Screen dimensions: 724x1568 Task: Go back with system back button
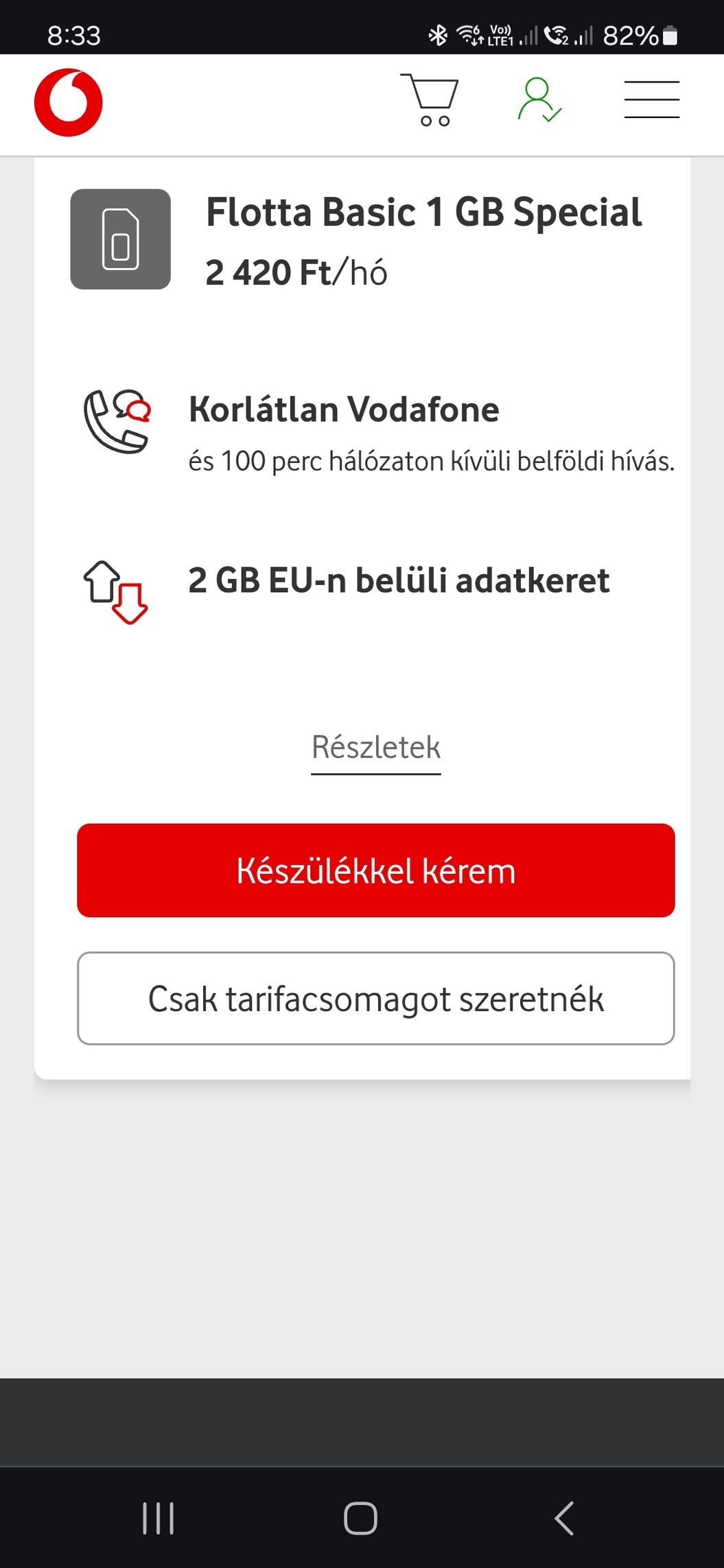(564, 1518)
